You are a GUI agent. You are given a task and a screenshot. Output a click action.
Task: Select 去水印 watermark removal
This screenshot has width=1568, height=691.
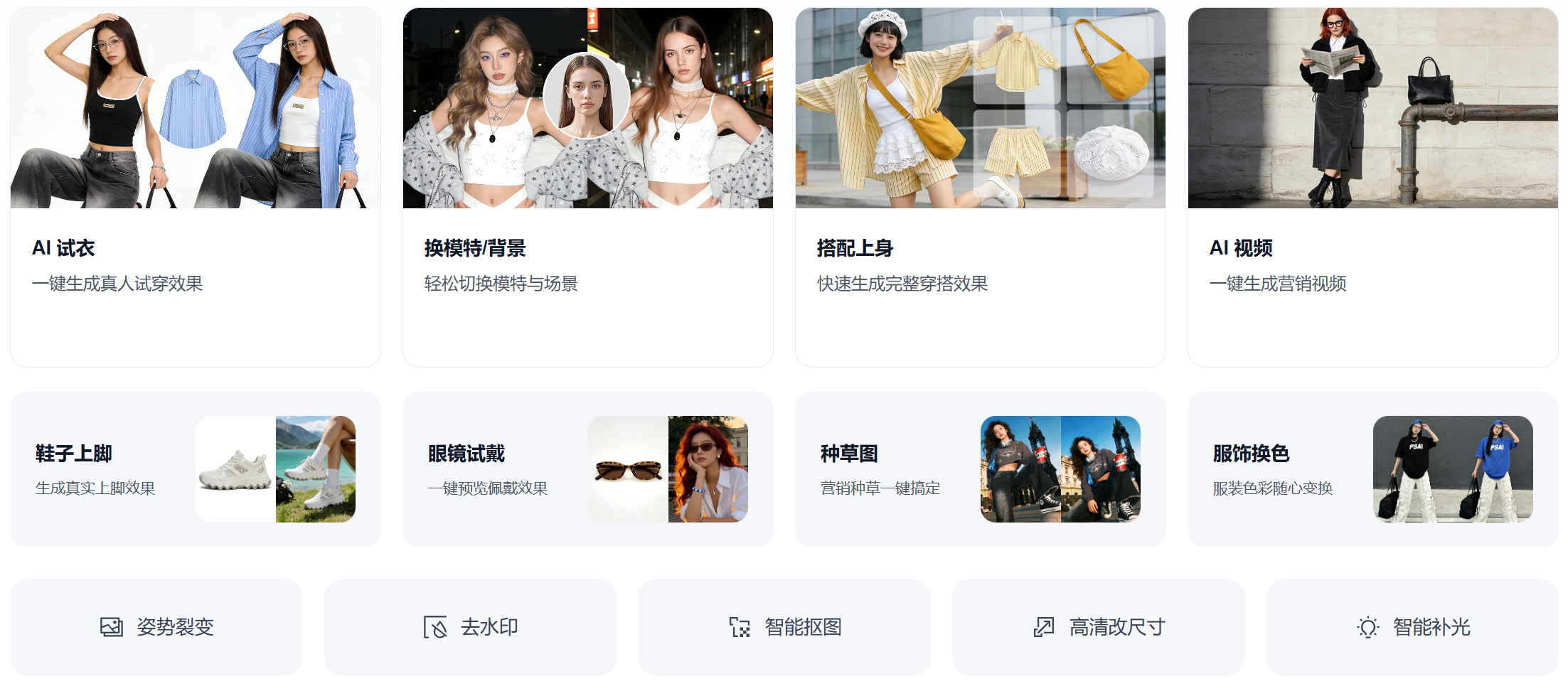(x=470, y=627)
